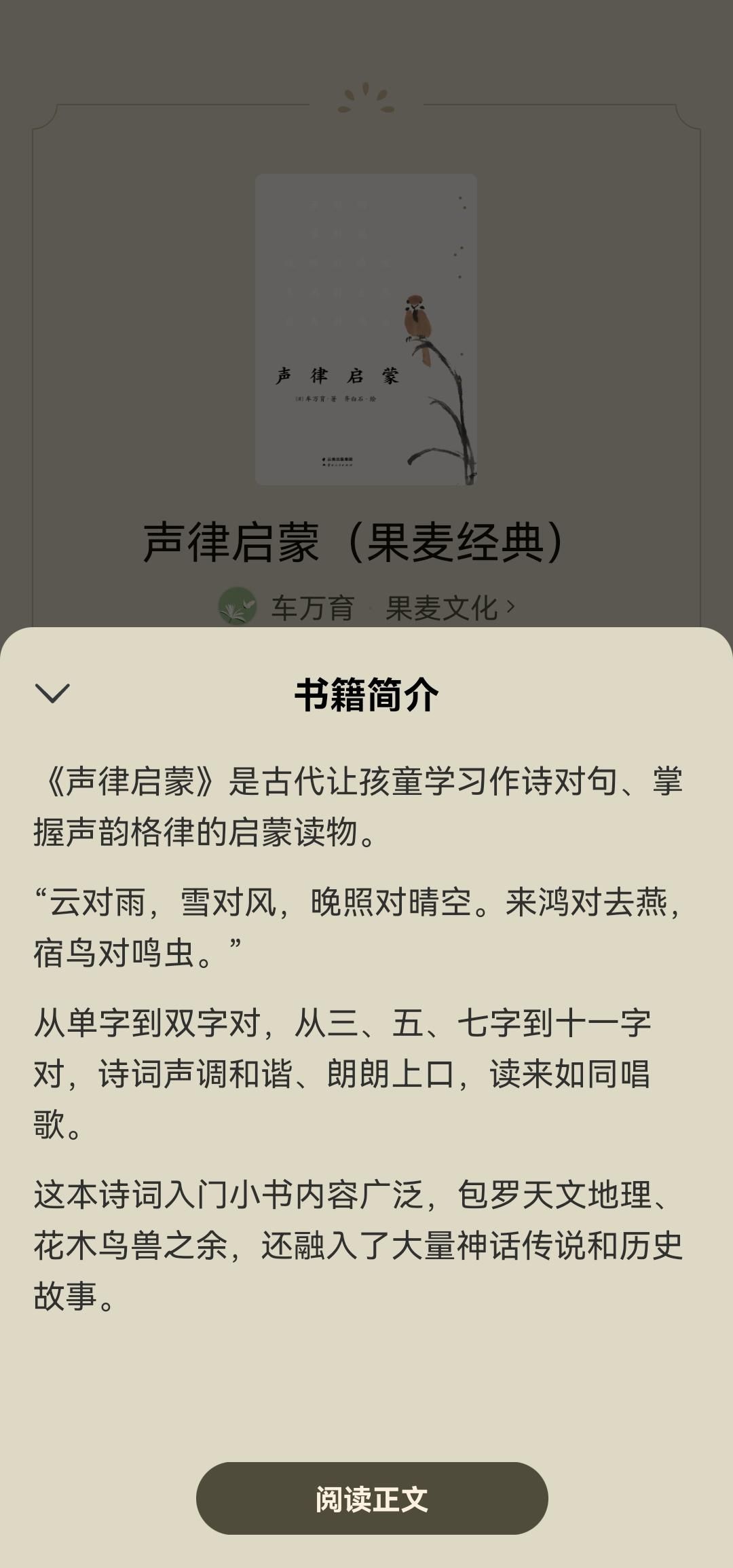733x1568 pixels.
Task: Collapse the 书籍简介 sheet with down chevron
Action: [52, 693]
